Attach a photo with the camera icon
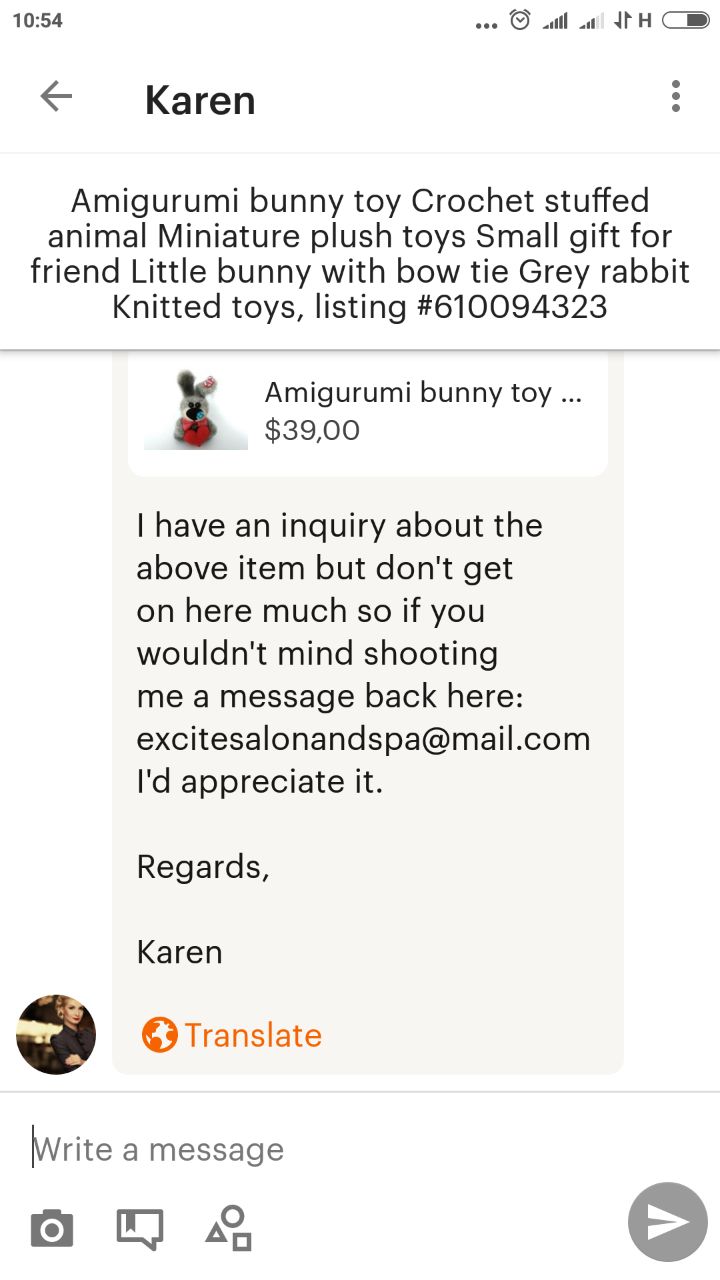This screenshot has height=1280, width=720. click(x=52, y=1227)
